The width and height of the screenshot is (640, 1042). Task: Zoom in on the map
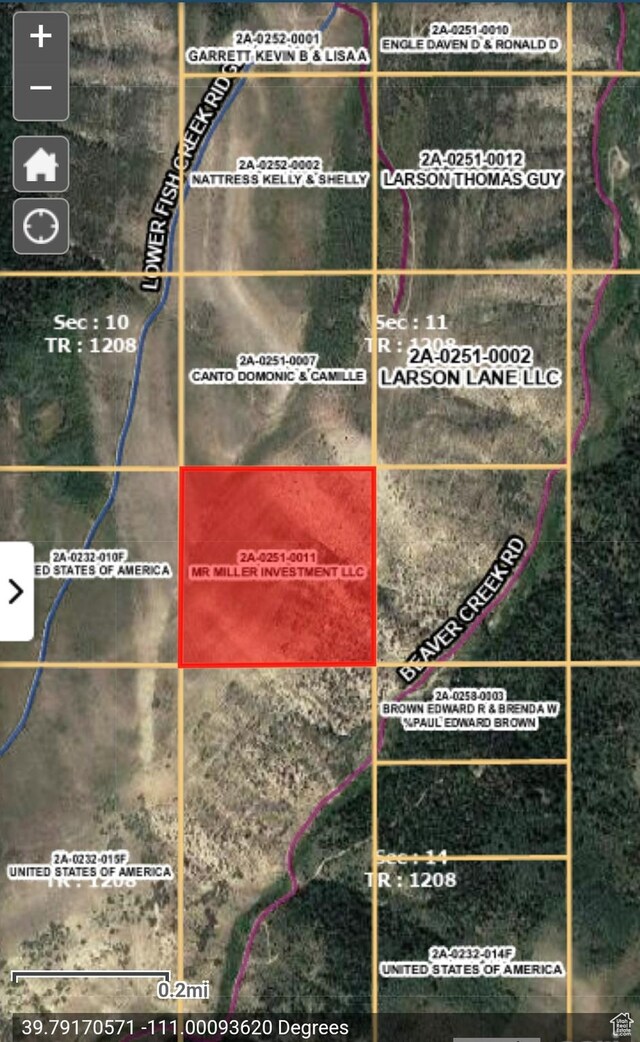40,38
